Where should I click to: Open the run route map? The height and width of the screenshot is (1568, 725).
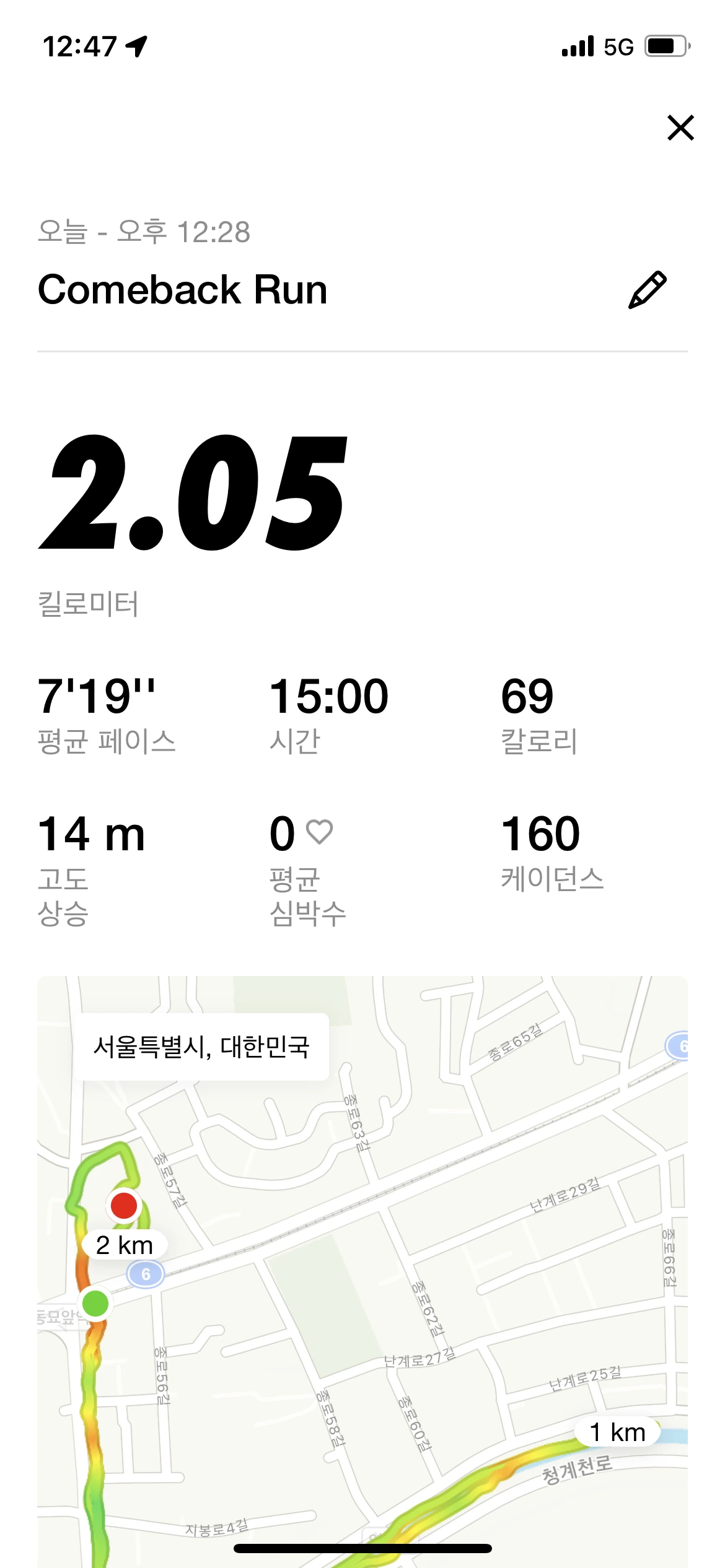362,1271
